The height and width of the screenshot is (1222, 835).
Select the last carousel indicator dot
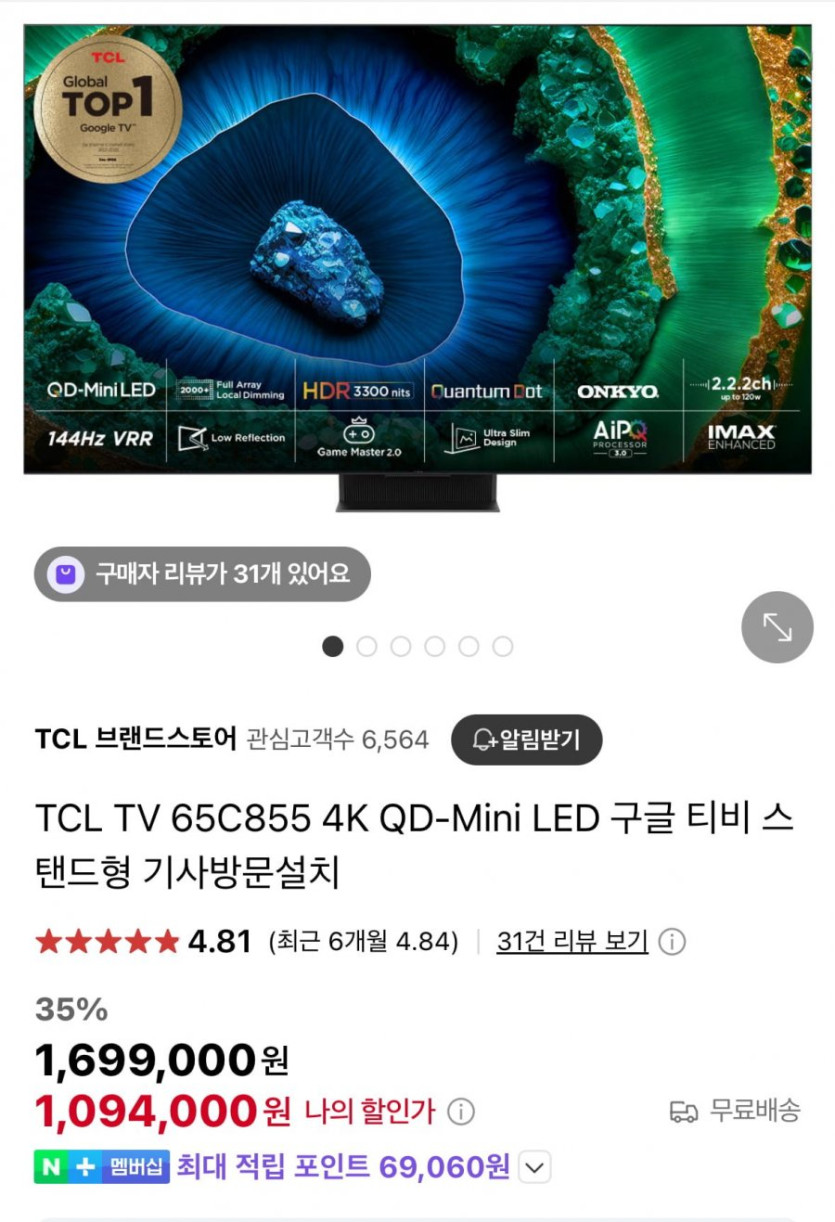point(502,647)
